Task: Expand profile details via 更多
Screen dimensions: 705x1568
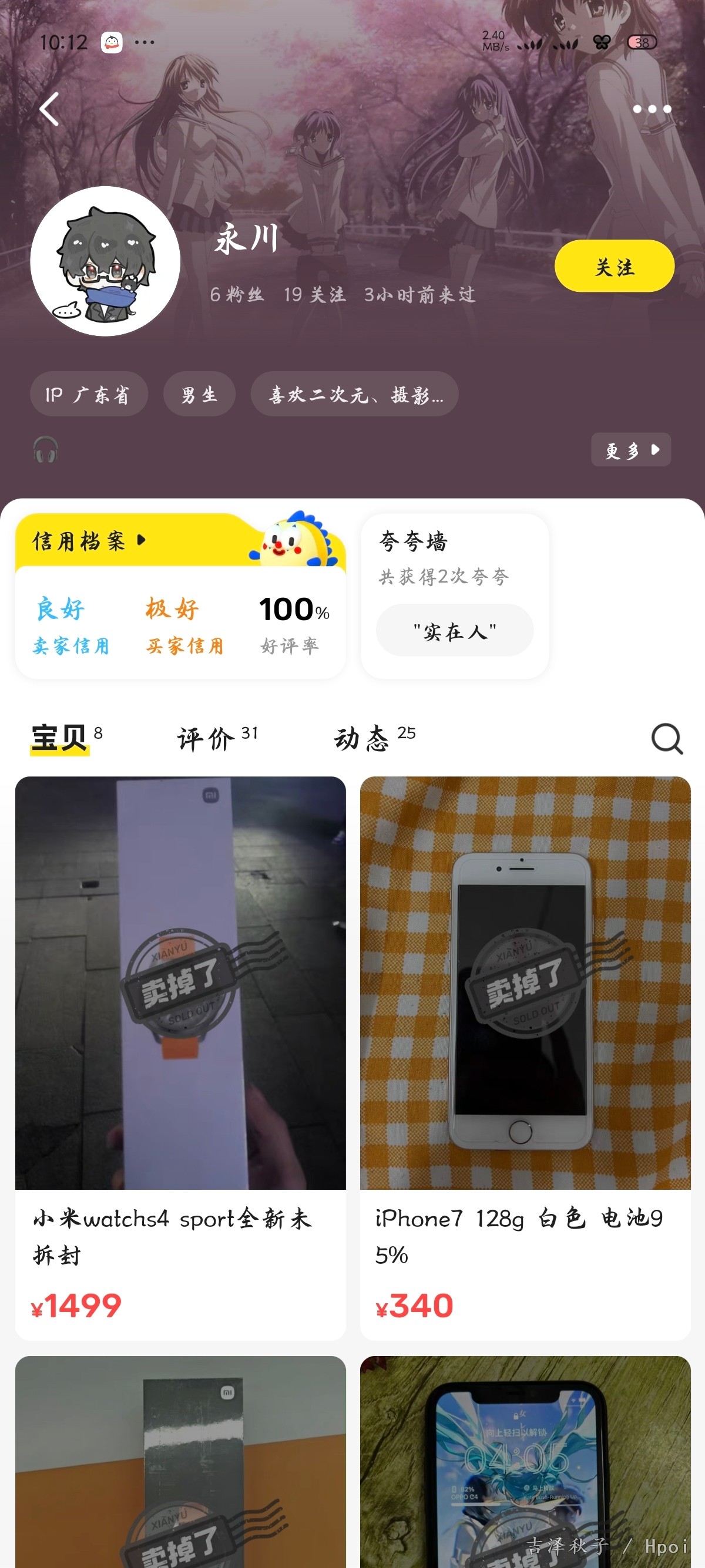Action: 631,450
